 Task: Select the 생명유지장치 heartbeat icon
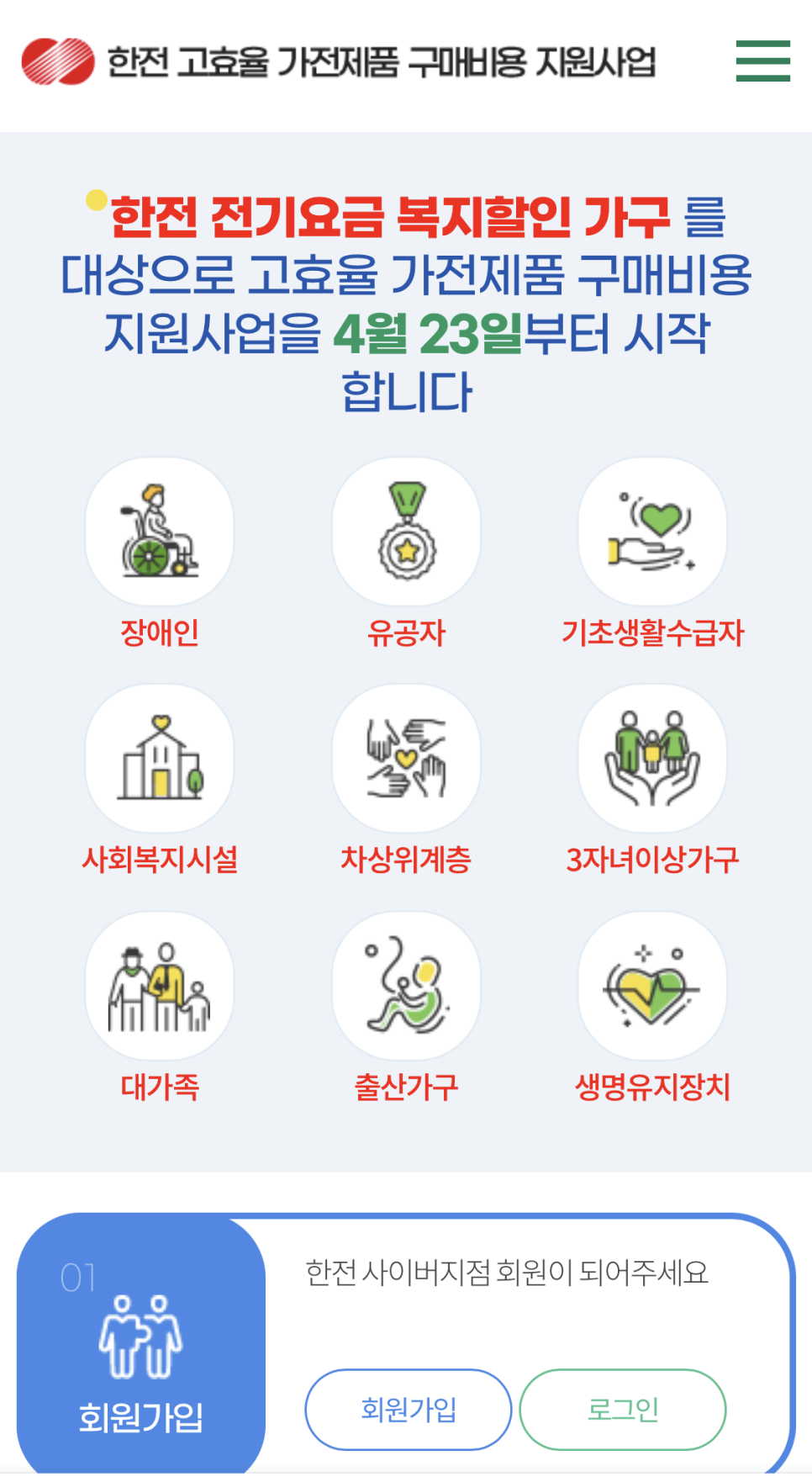tap(652, 986)
